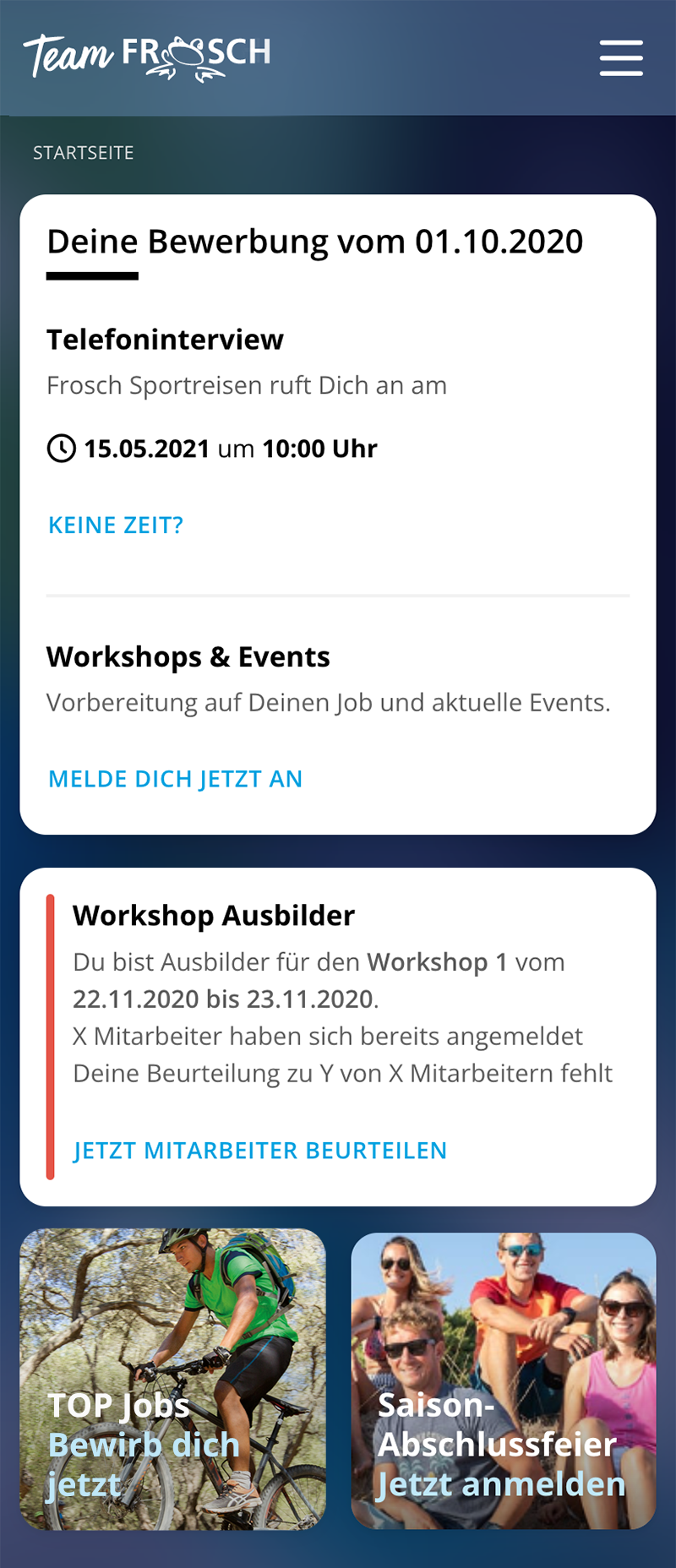Image resolution: width=676 pixels, height=1568 pixels.
Task: Tap the KEINE ZEIT? link
Action: coord(116,525)
